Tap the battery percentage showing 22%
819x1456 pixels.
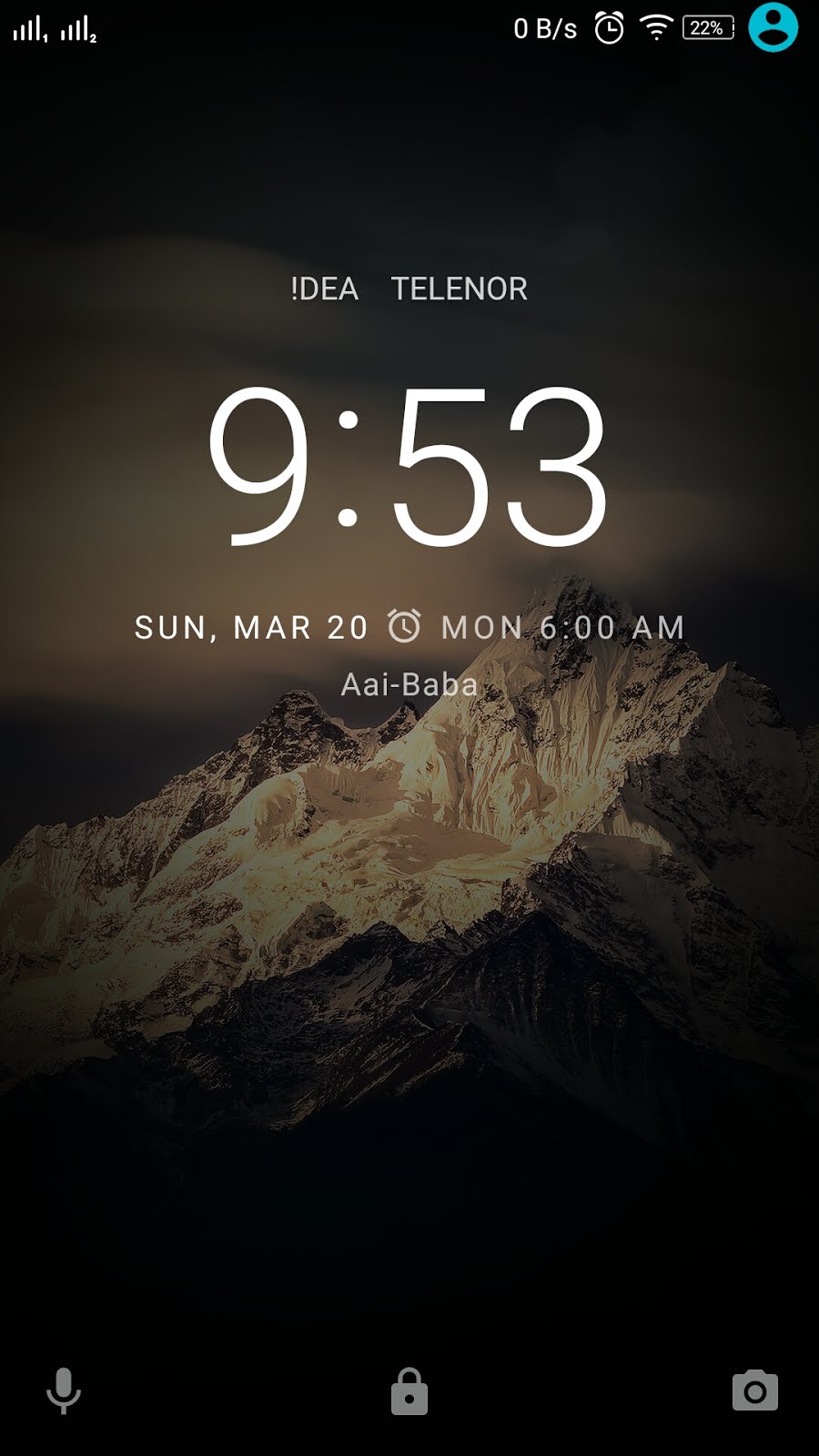pyautogui.click(x=706, y=27)
